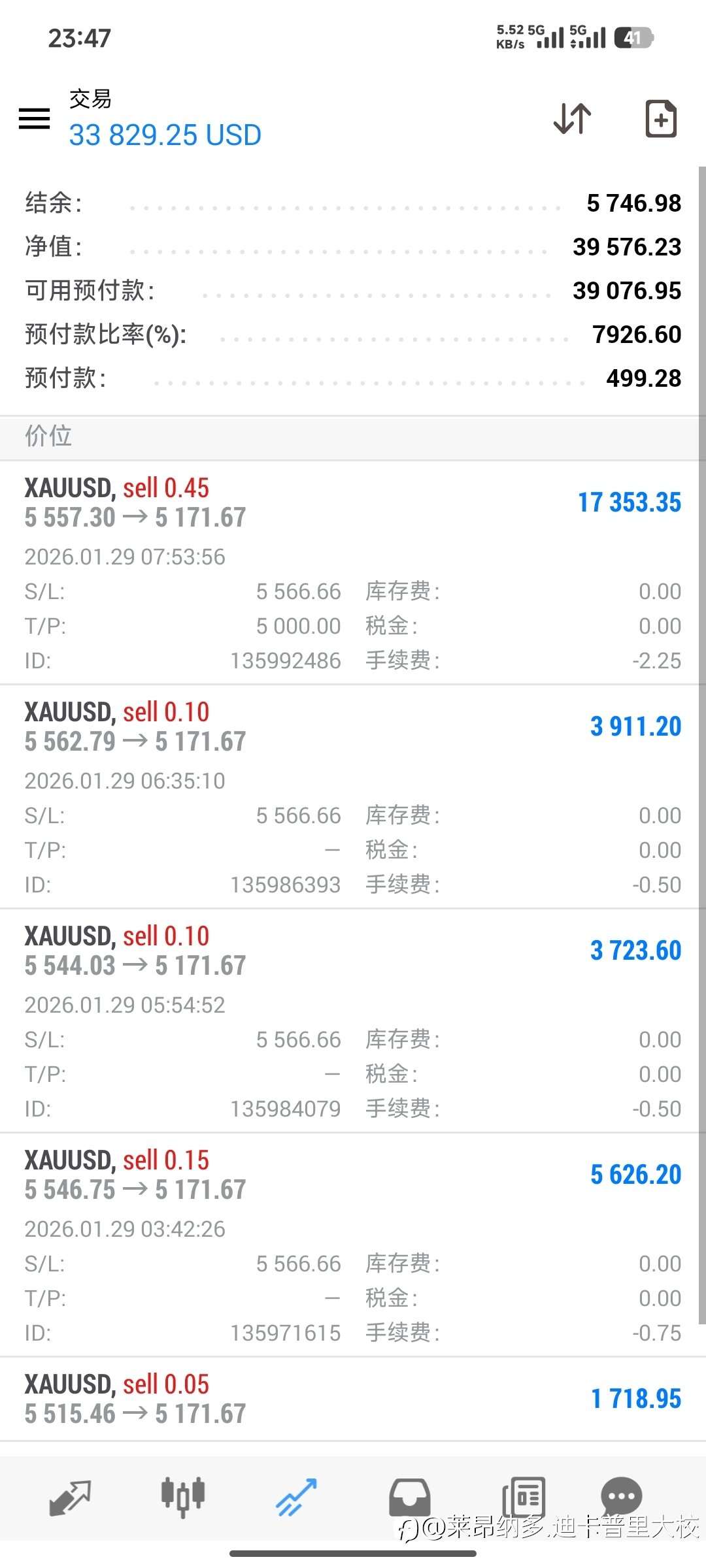Tap the 交易 screen title

tap(90, 99)
